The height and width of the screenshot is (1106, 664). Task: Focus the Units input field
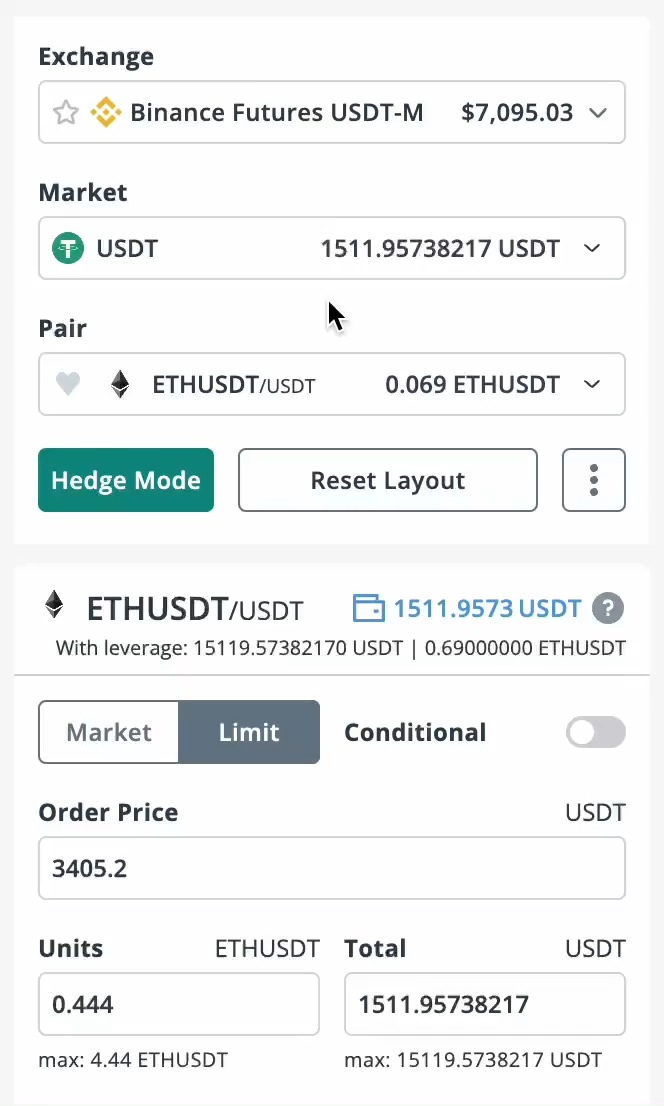click(x=178, y=1004)
